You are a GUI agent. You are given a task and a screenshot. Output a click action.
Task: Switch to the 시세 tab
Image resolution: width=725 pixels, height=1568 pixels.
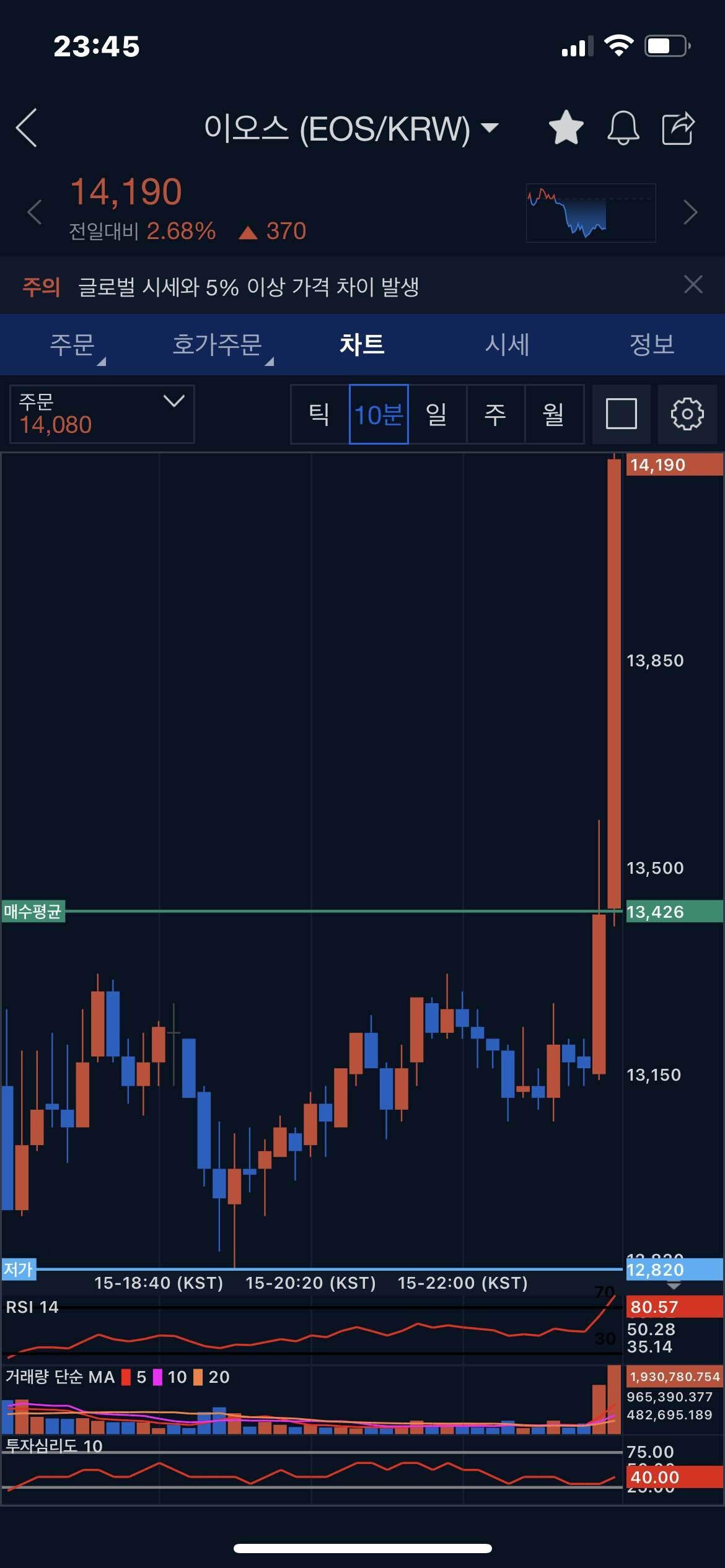pos(507,344)
